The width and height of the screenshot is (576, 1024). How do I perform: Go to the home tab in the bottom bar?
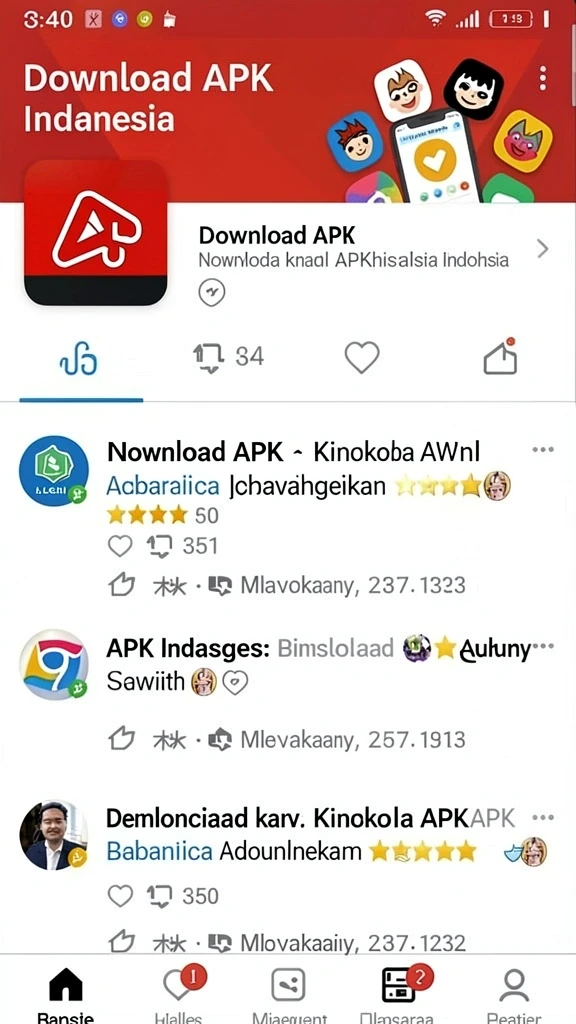[66, 993]
